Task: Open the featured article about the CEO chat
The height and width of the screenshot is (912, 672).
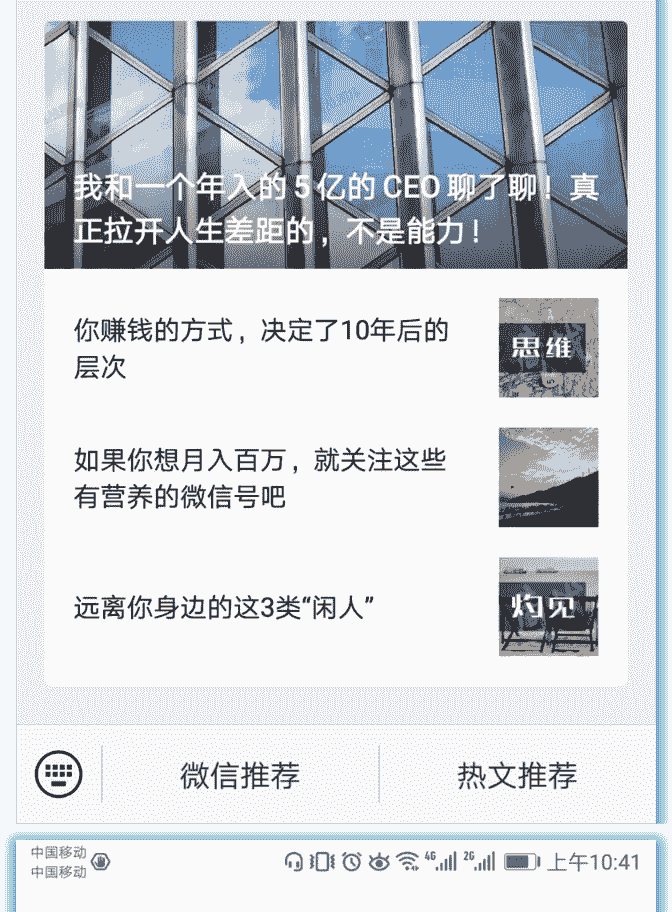Action: point(336,145)
